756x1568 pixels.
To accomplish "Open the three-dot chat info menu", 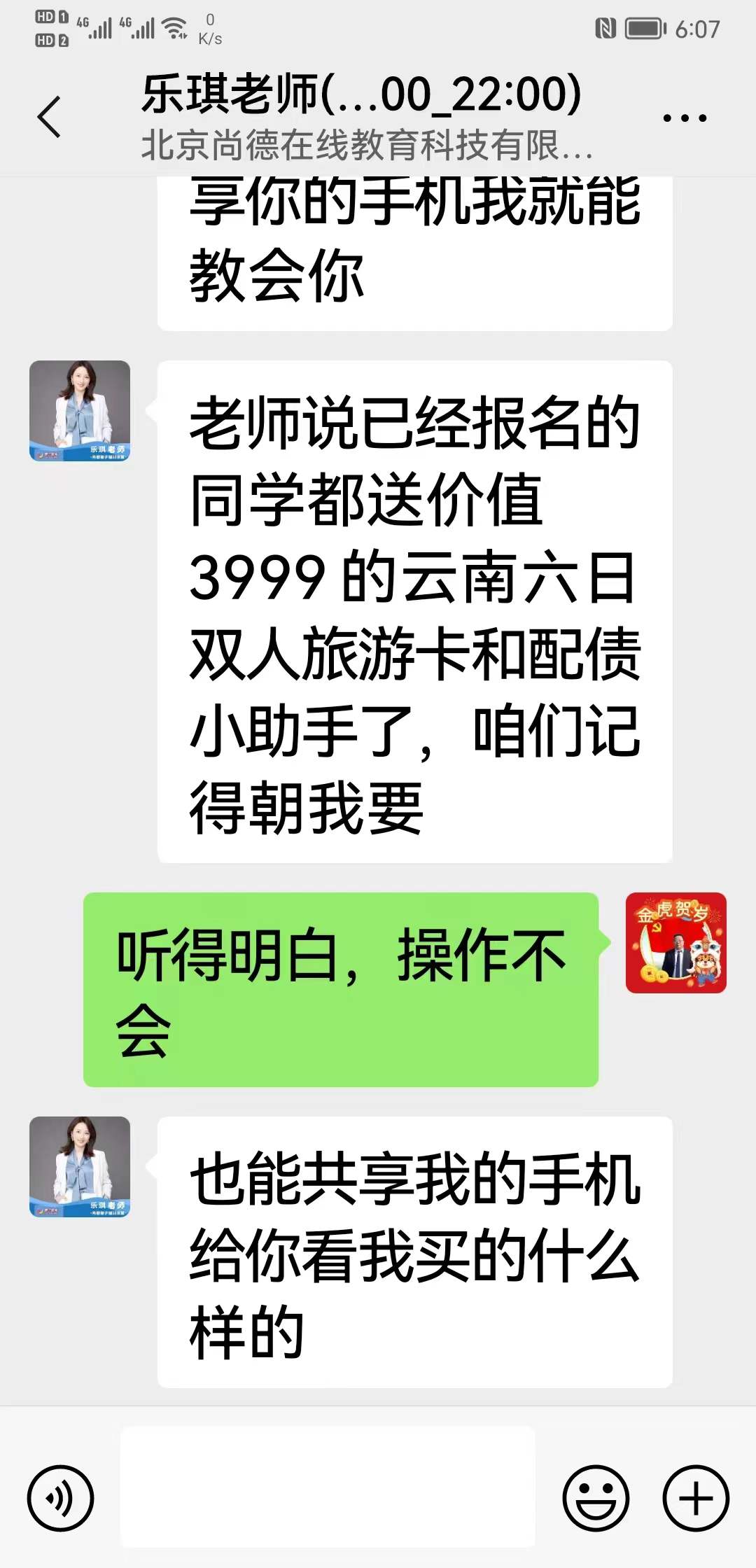I will click(685, 118).
